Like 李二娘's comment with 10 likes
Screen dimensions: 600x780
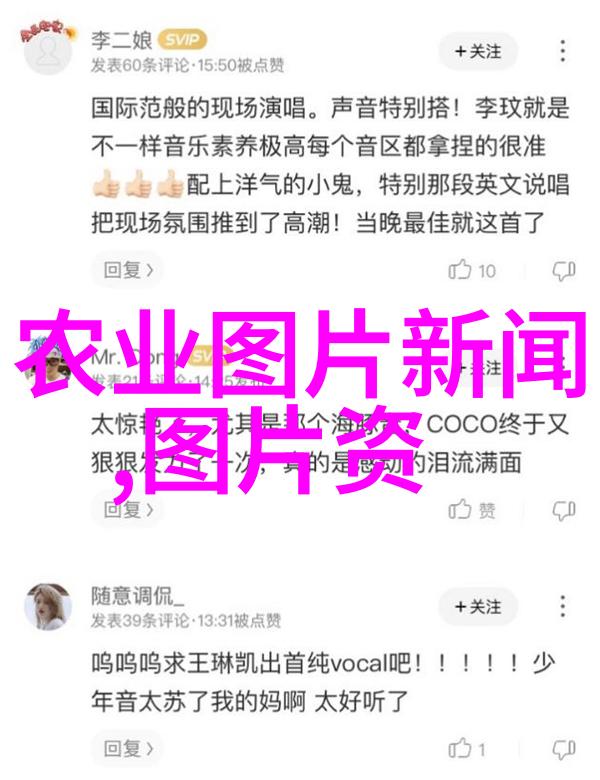(x=472, y=269)
